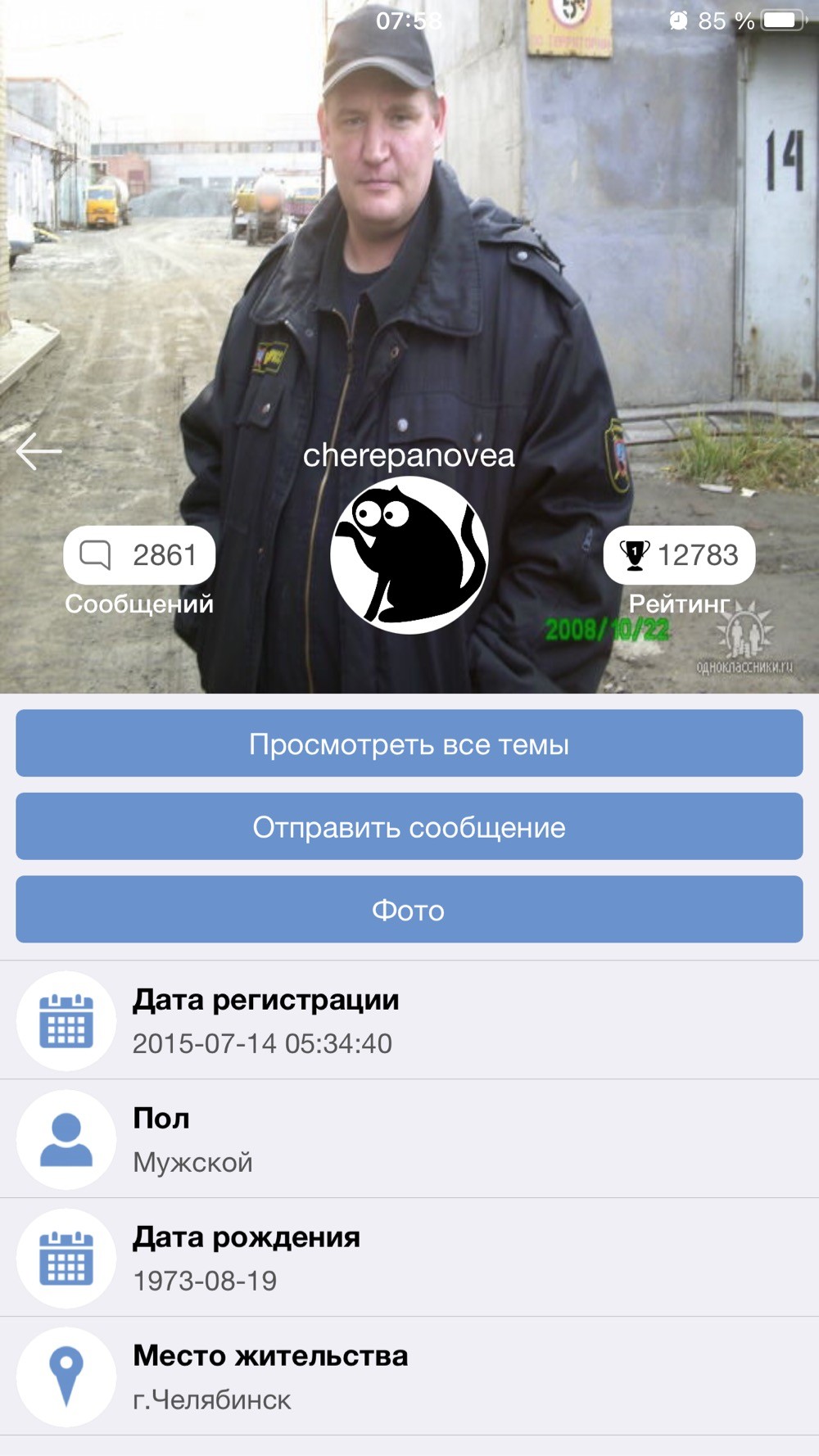Image resolution: width=819 pixels, height=1456 pixels.
Task: Open the 'Фото' section
Action: pyautogui.click(x=409, y=909)
